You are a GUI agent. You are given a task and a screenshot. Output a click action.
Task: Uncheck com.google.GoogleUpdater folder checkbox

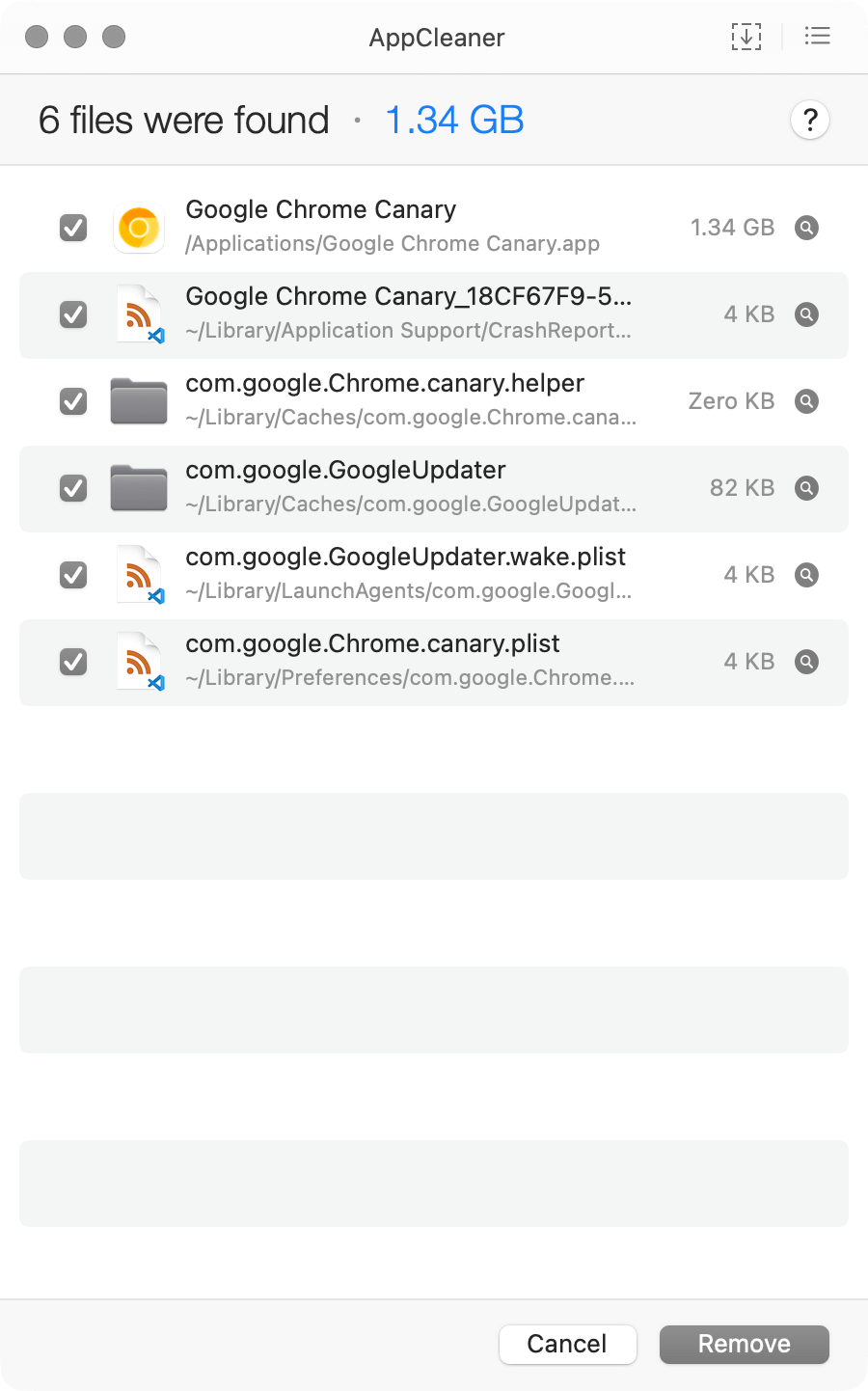[x=73, y=488]
